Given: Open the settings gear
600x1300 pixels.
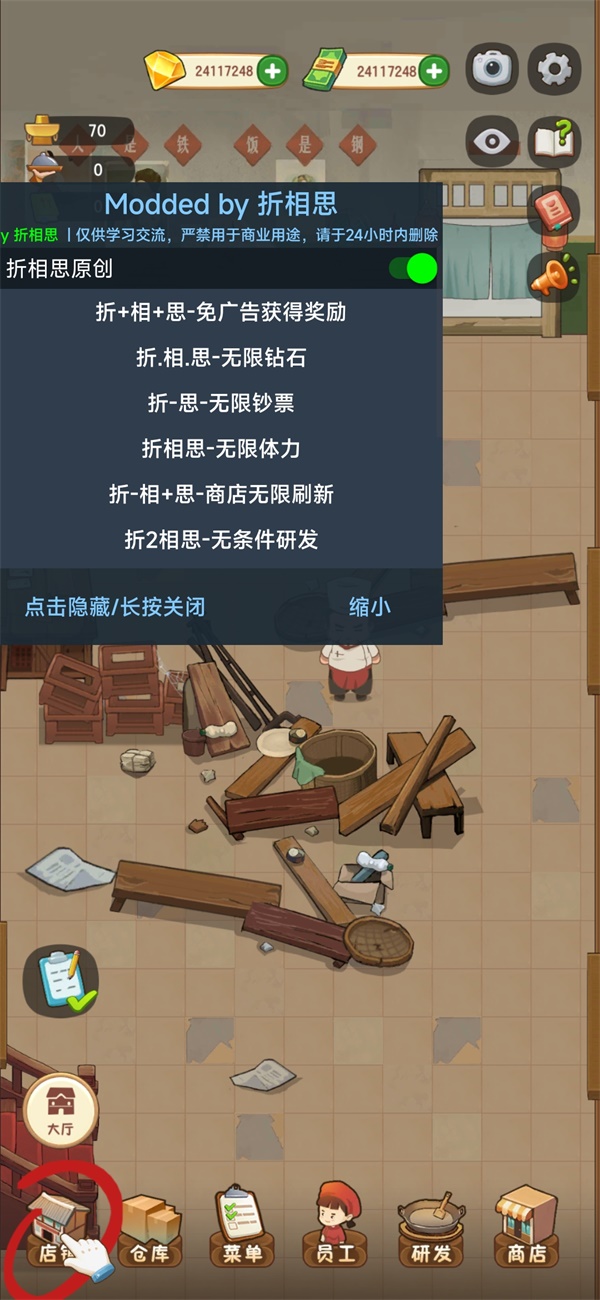Looking at the screenshot, I should [x=554, y=69].
